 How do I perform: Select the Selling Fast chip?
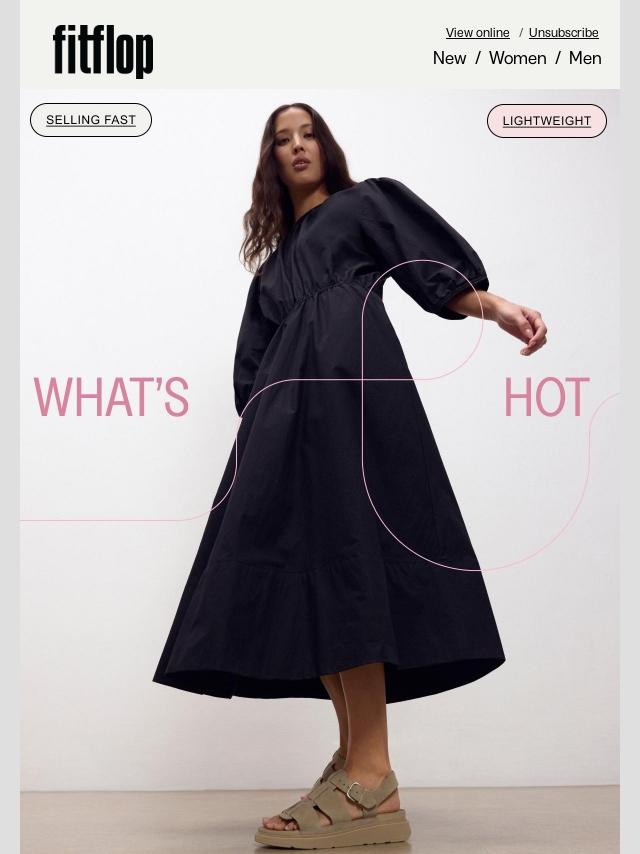(91, 120)
